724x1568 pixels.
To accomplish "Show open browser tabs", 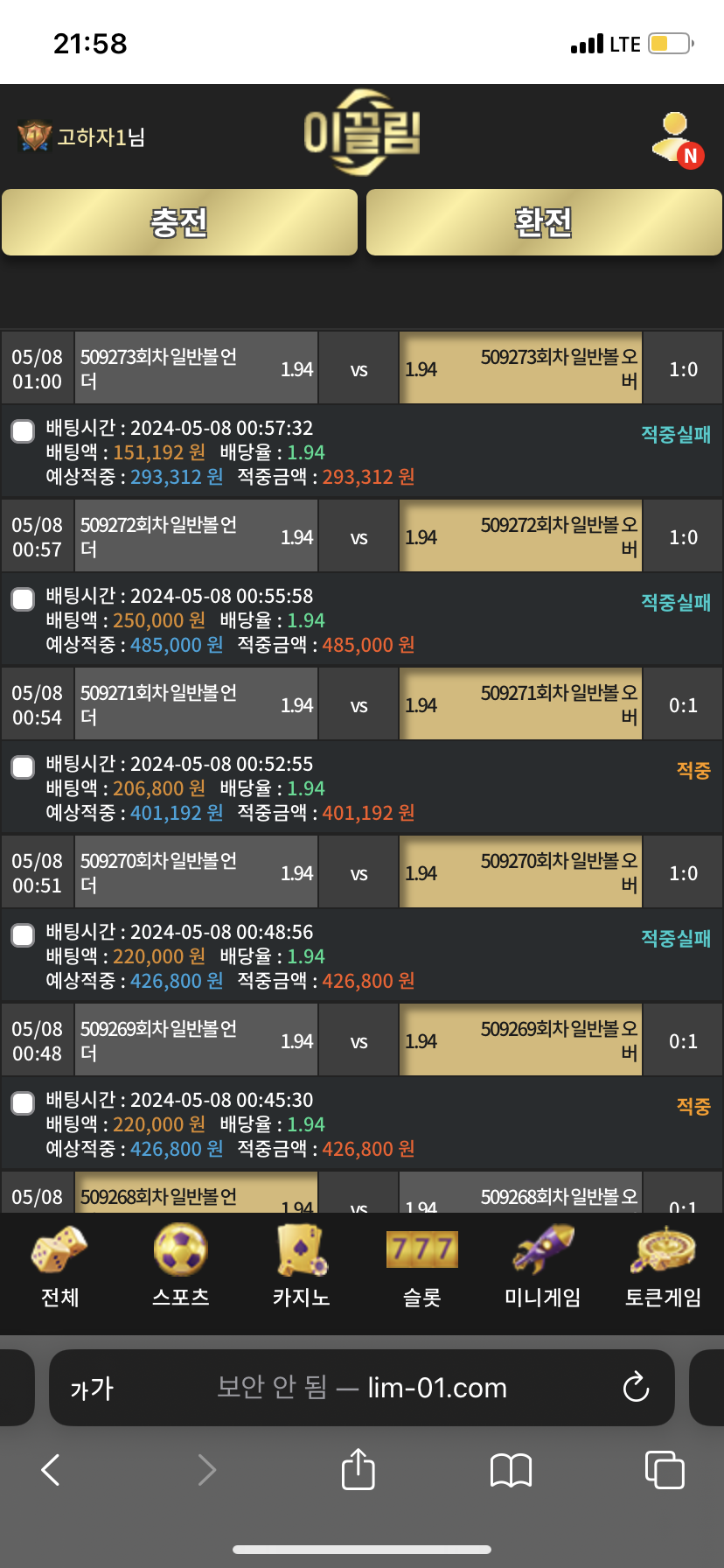I will click(x=664, y=1470).
